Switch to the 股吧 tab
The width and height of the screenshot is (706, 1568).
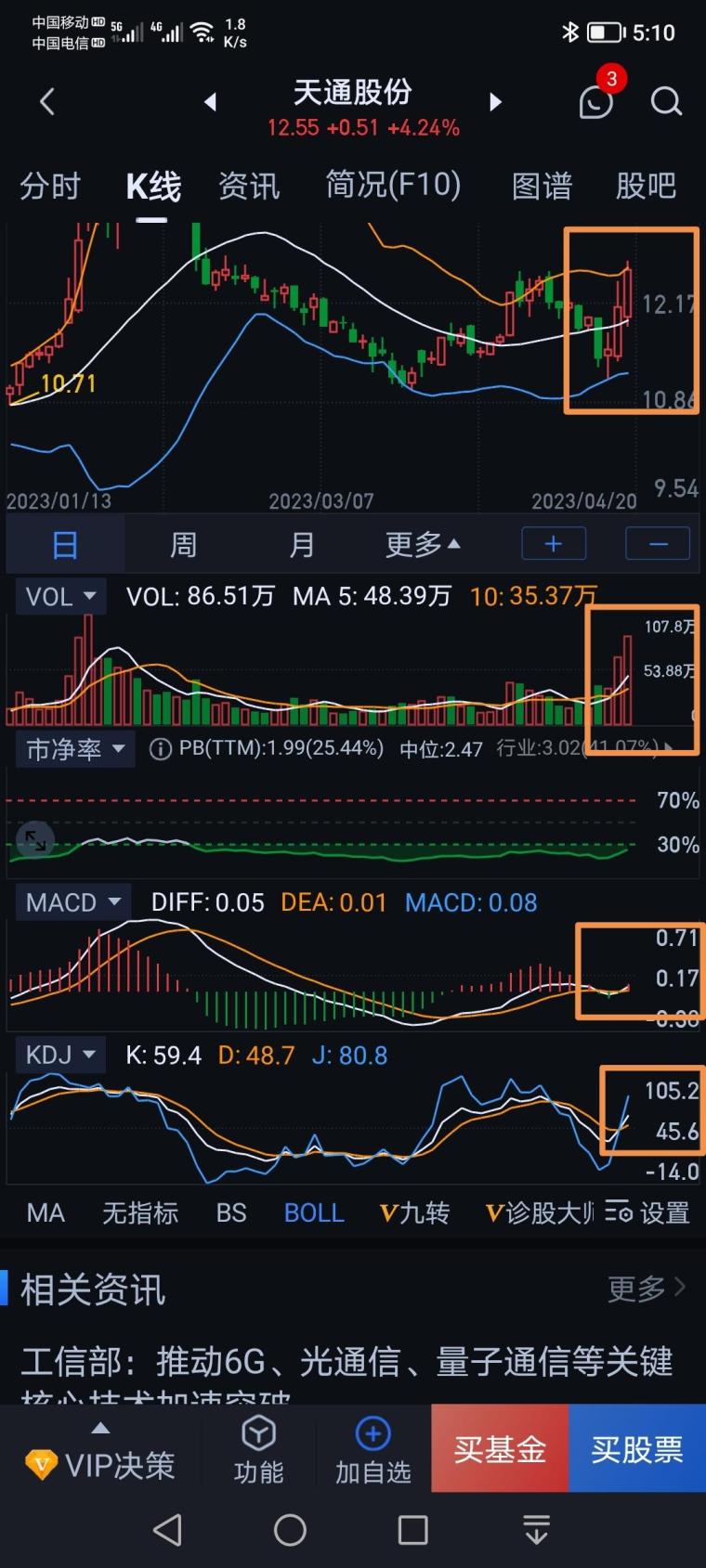point(646,187)
